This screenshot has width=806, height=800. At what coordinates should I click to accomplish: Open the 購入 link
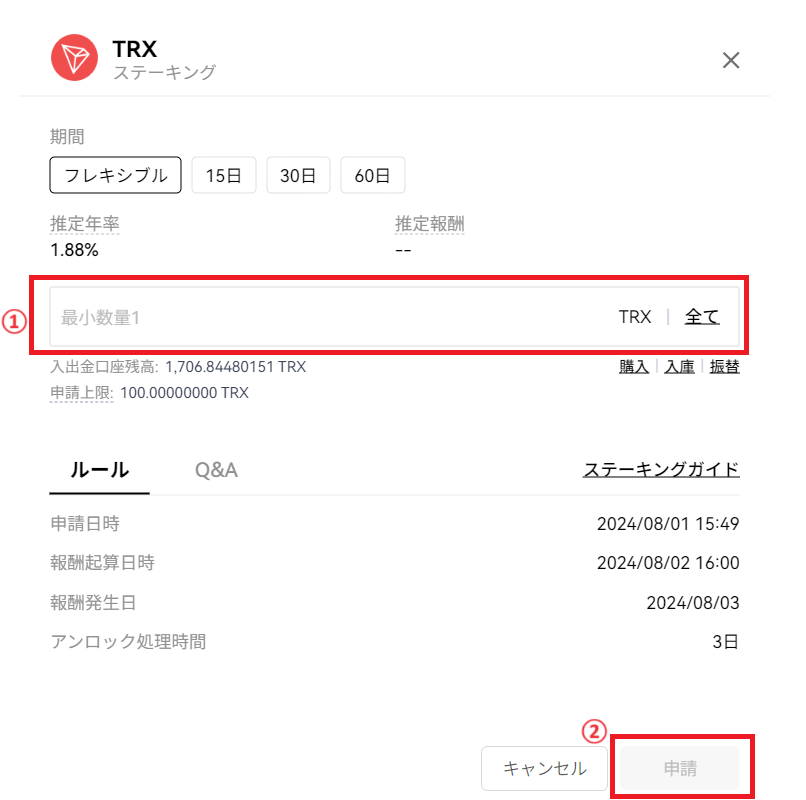(x=634, y=367)
